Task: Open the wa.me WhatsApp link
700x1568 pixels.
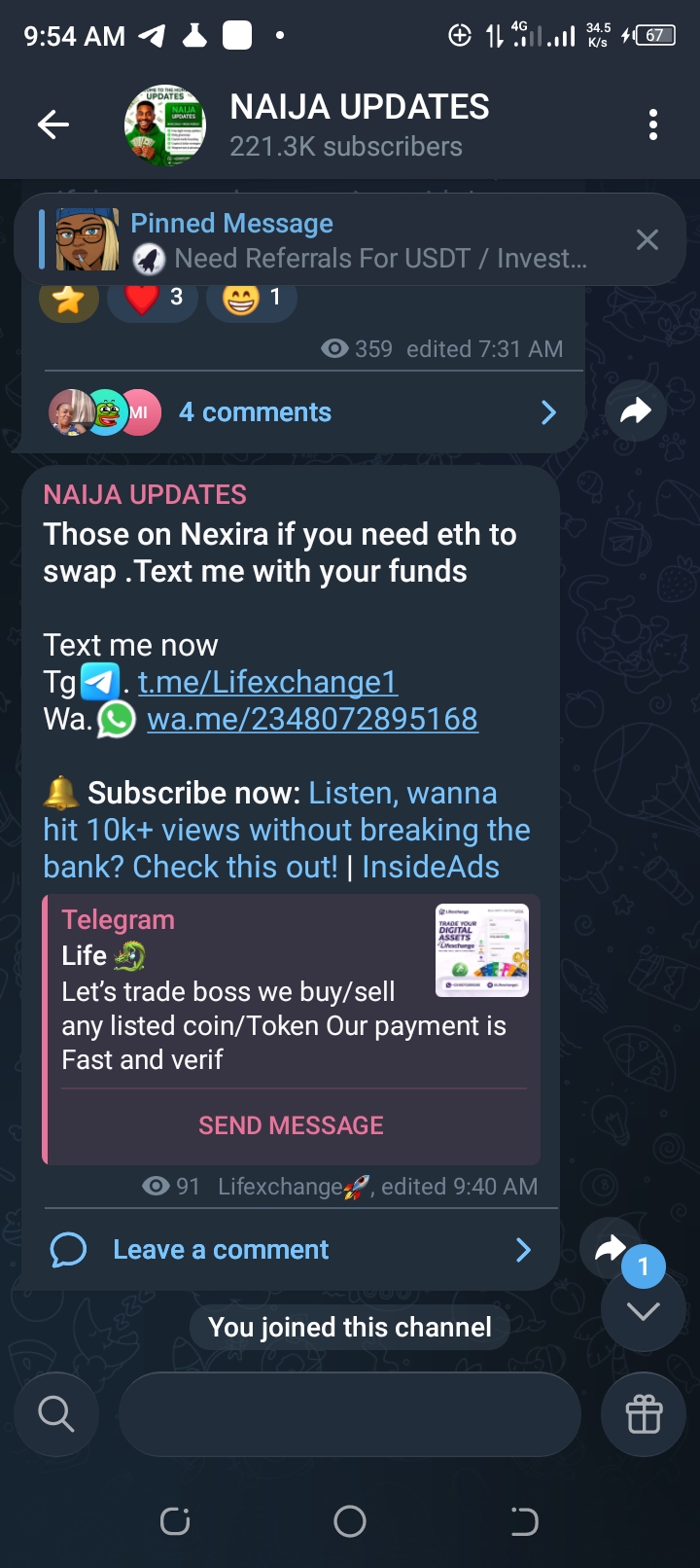Action: click(312, 719)
